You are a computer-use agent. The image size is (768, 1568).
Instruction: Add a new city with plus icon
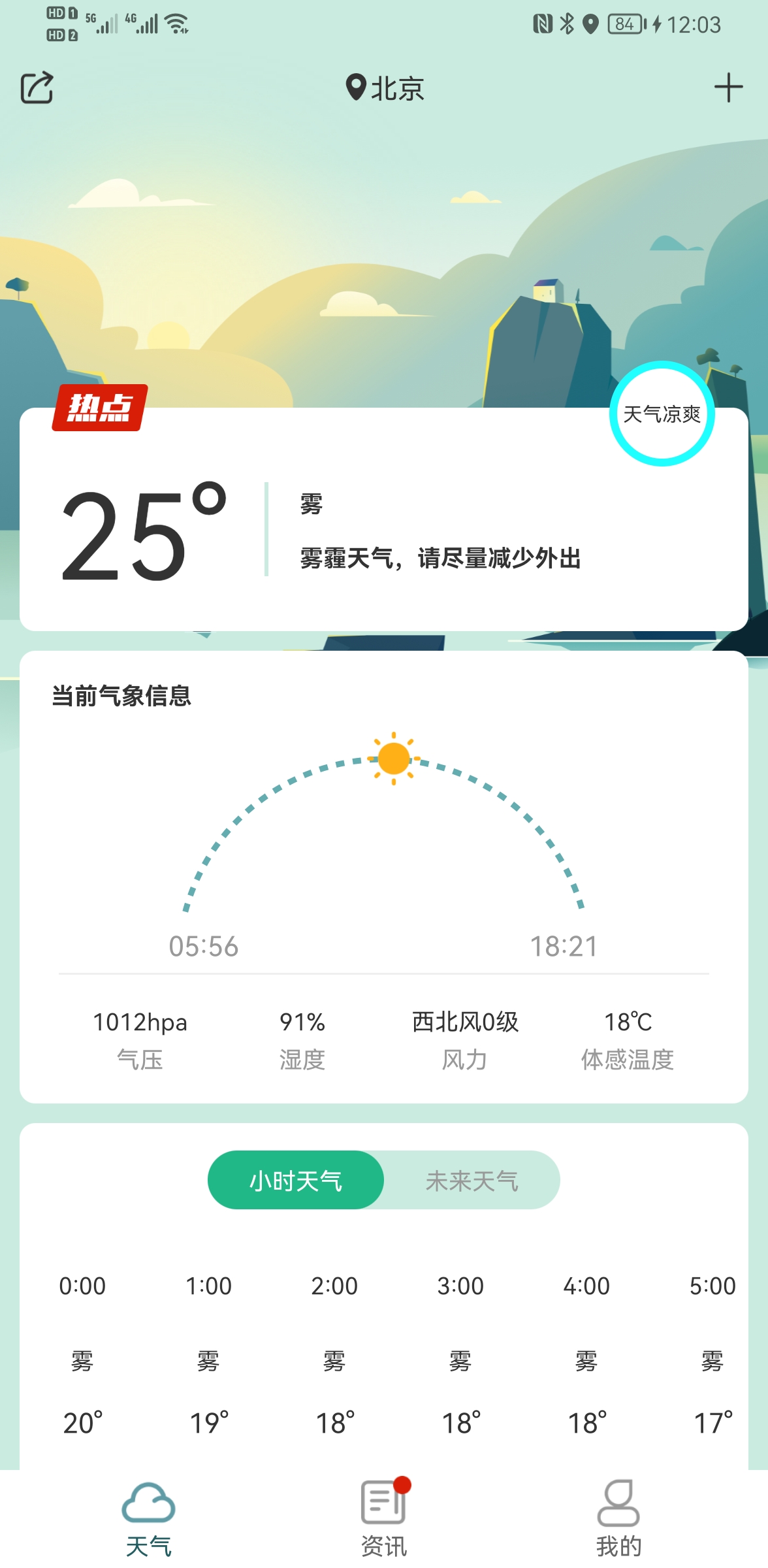[x=728, y=88]
